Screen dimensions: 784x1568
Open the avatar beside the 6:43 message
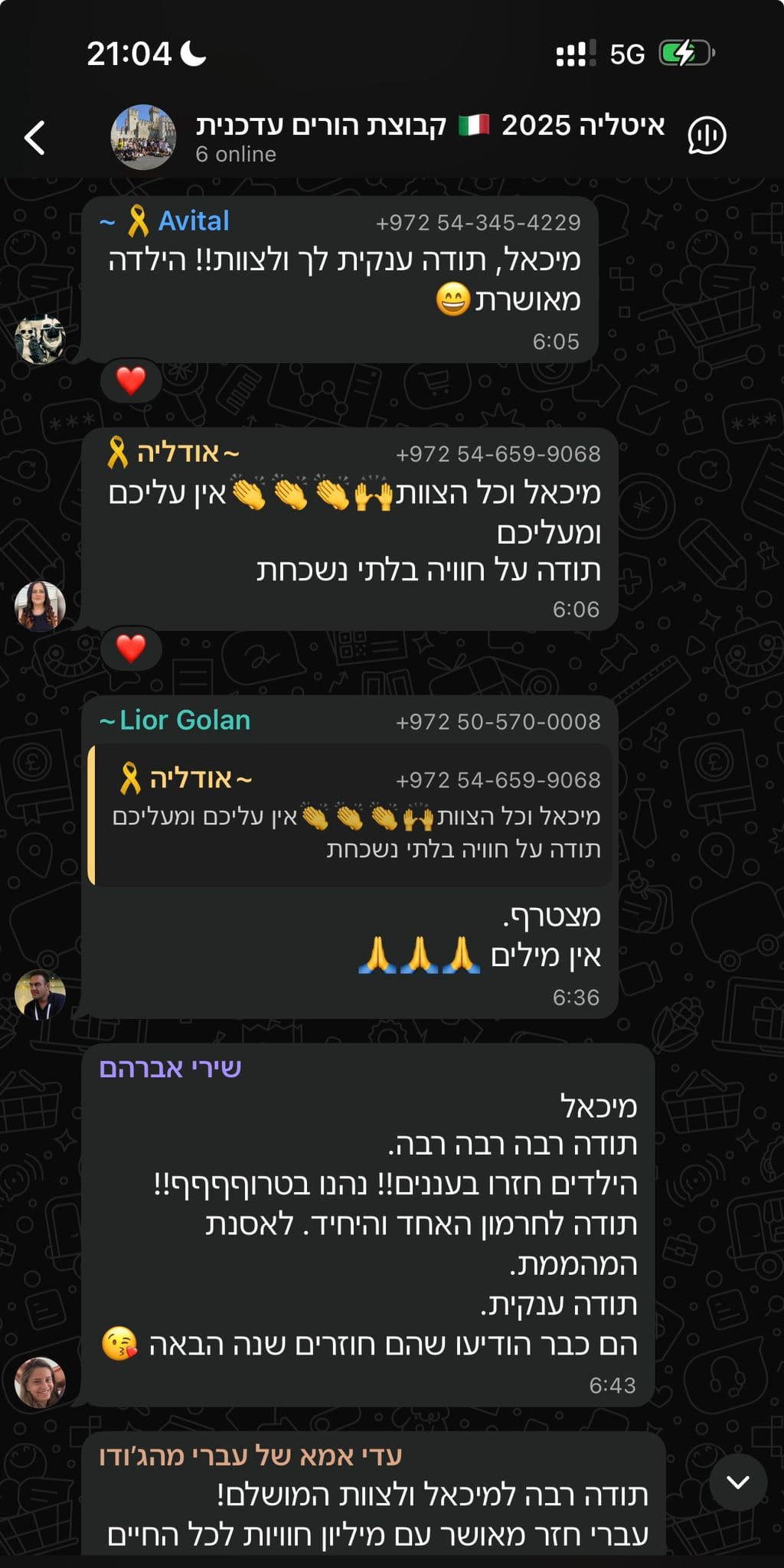pos(40,1382)
